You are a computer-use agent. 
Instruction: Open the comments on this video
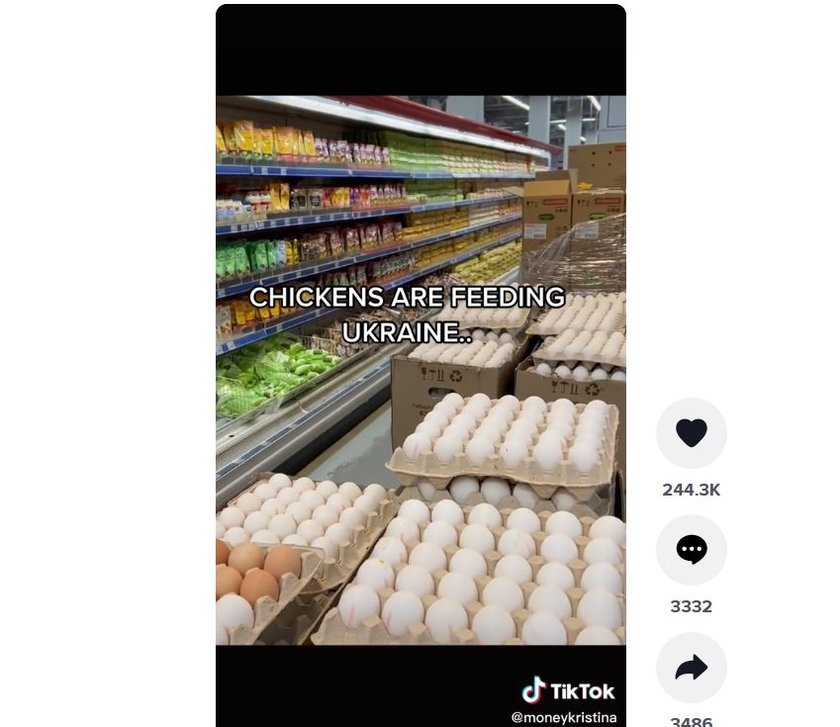click(691, 550)
